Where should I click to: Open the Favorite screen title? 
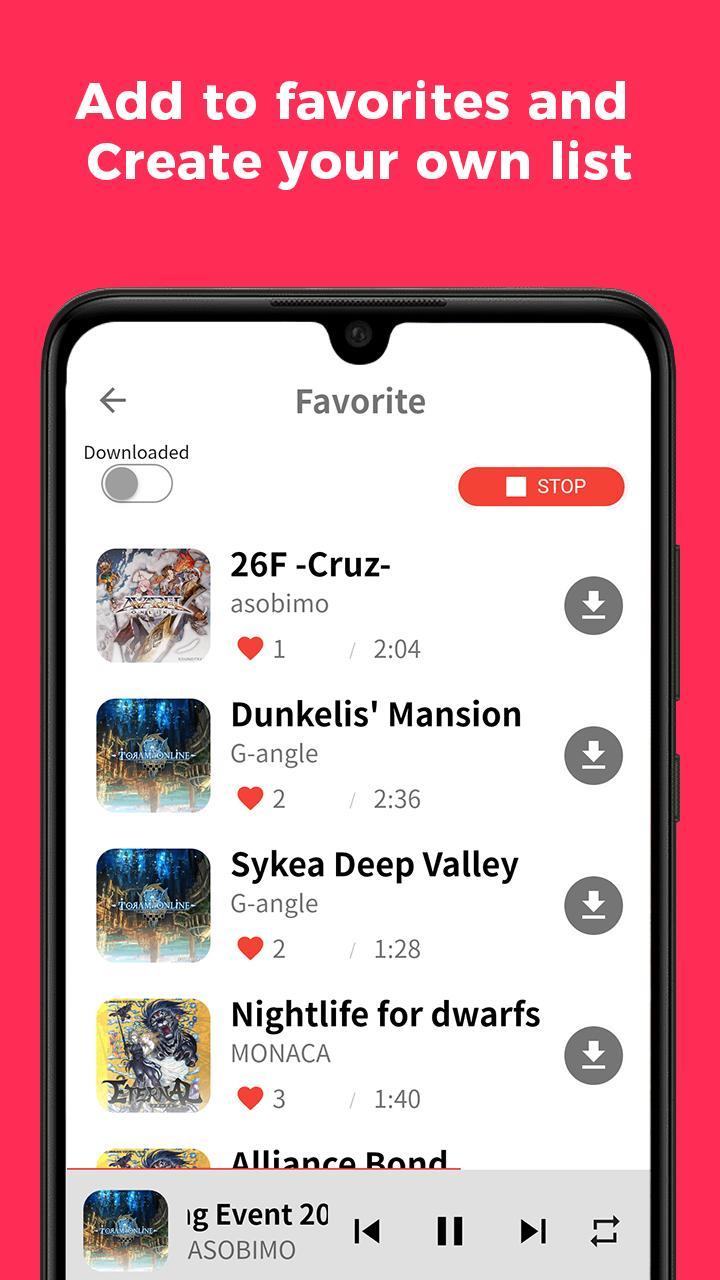click(360, 402)
